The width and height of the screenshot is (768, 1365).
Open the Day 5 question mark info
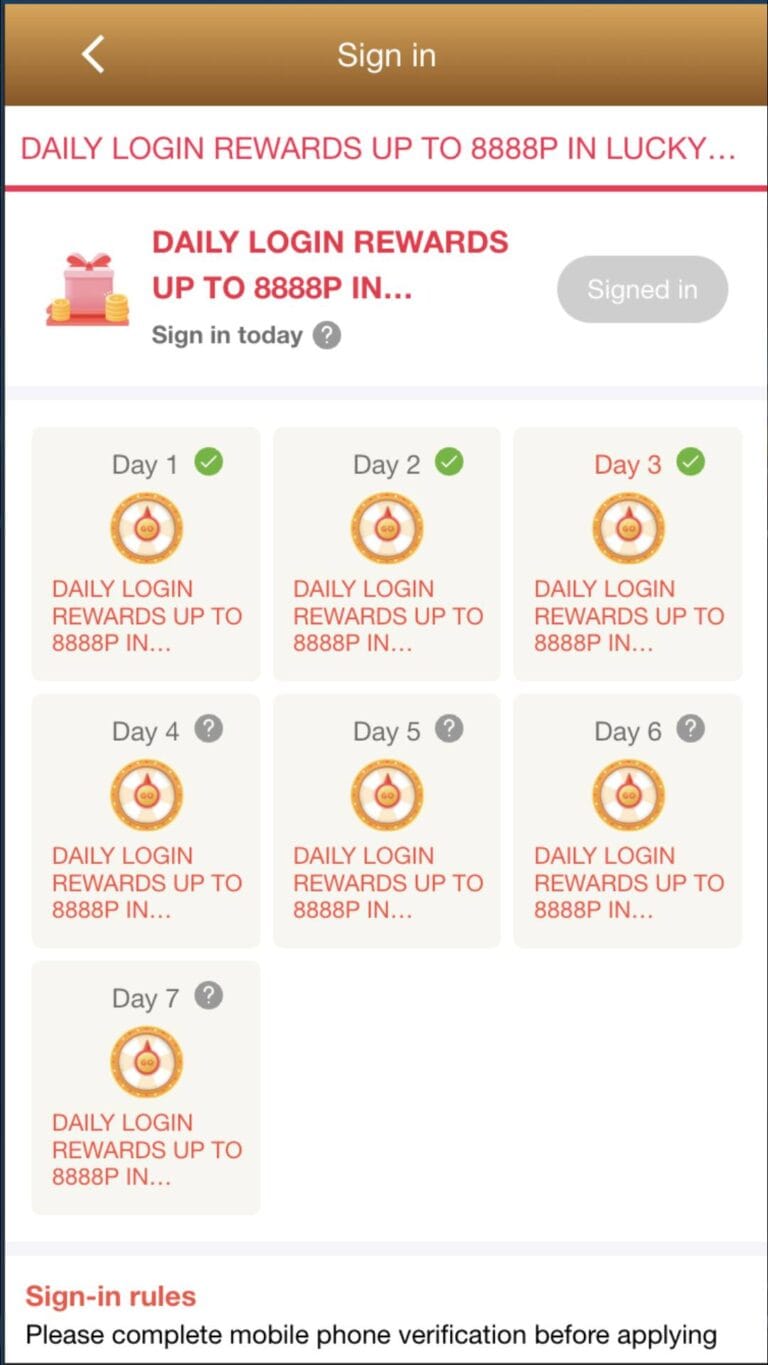[x=449, y=729]
